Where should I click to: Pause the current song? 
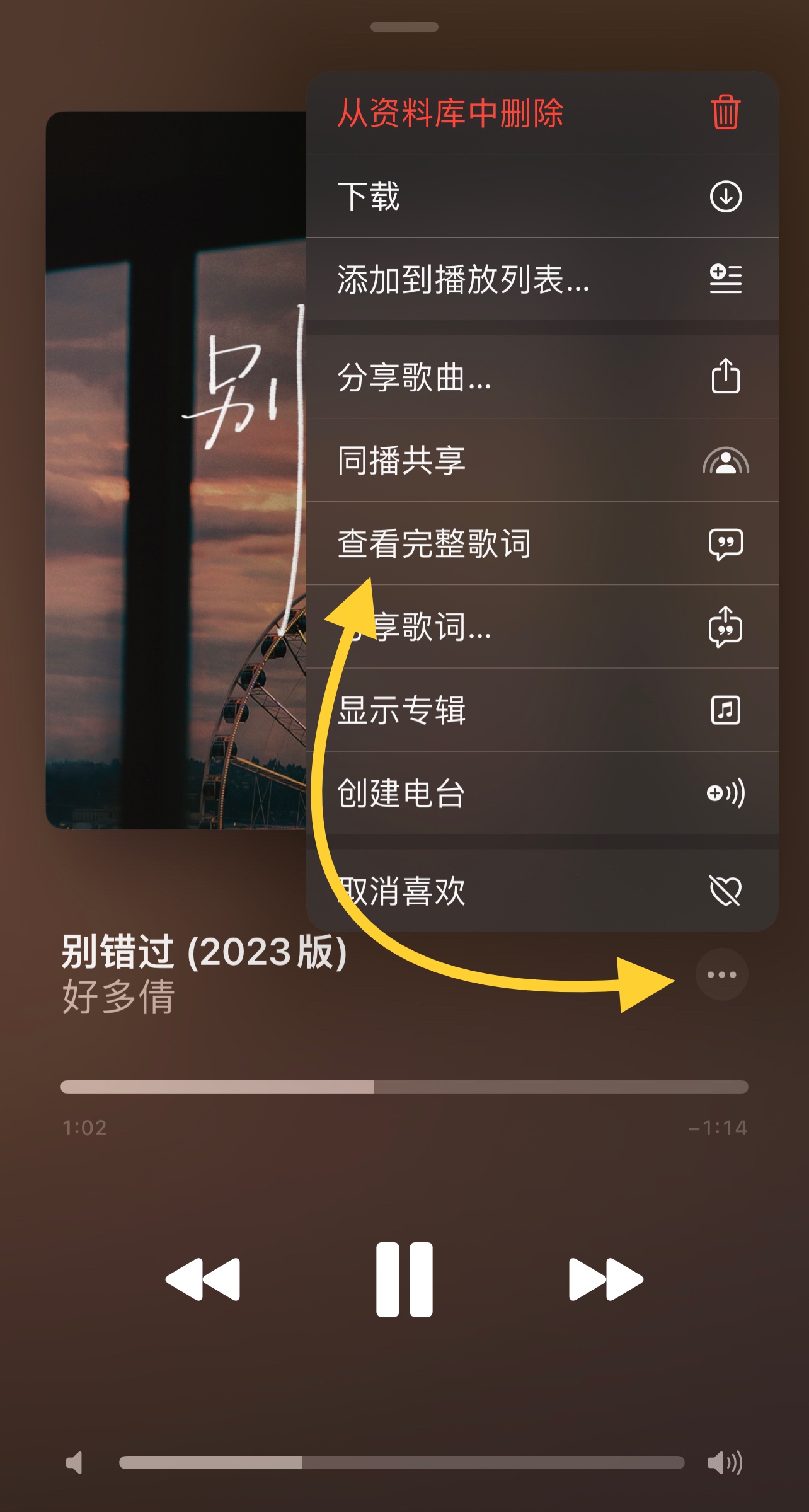[x=404, y=1279]
